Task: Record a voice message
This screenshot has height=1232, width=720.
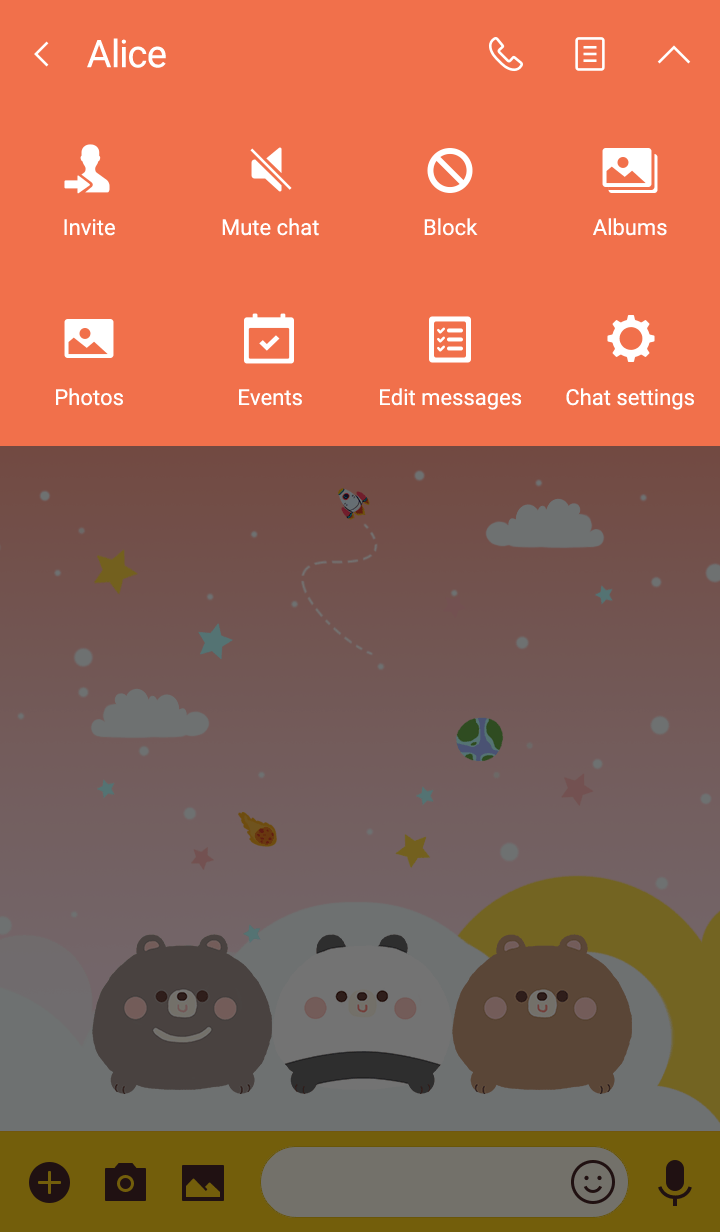Action: coord(675,1182)
